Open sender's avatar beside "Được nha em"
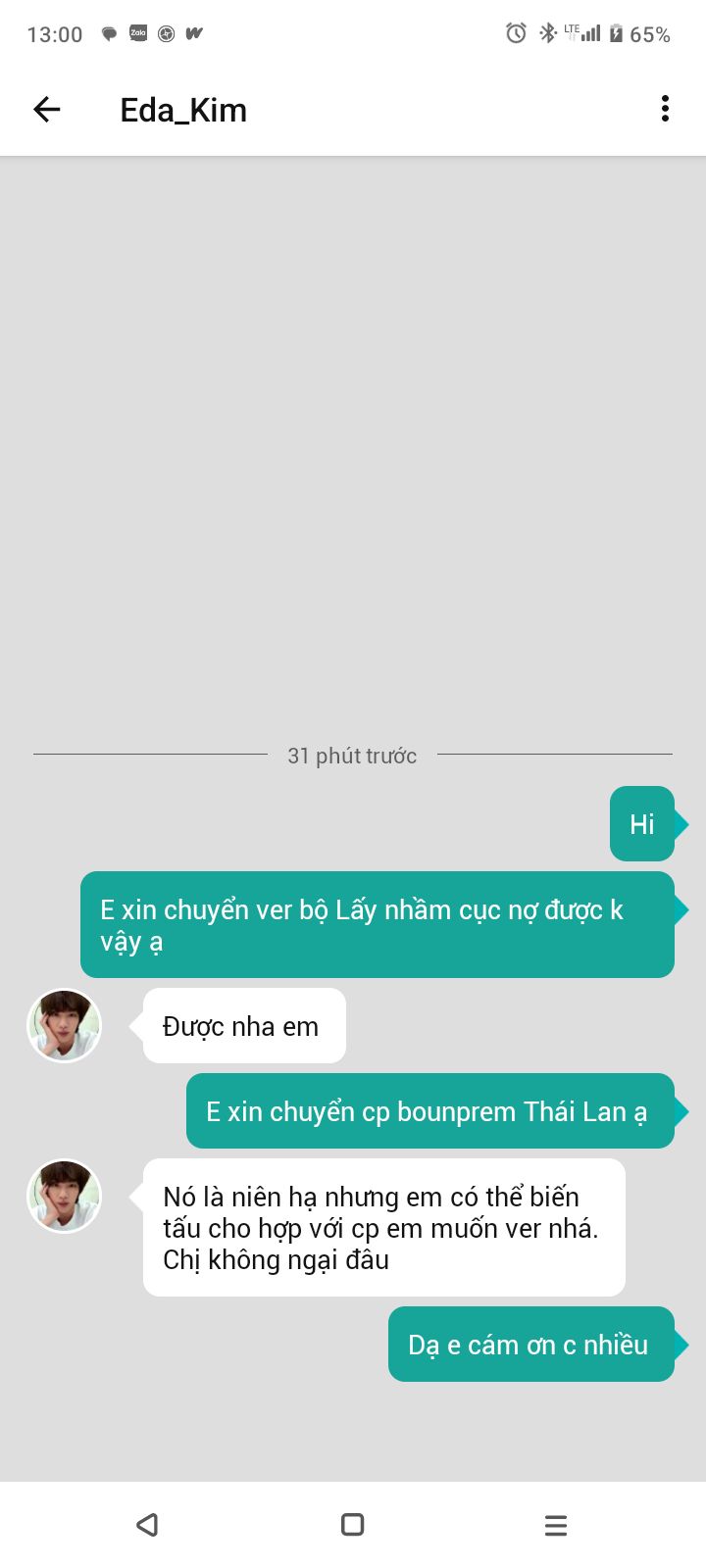 (64, 1025)
